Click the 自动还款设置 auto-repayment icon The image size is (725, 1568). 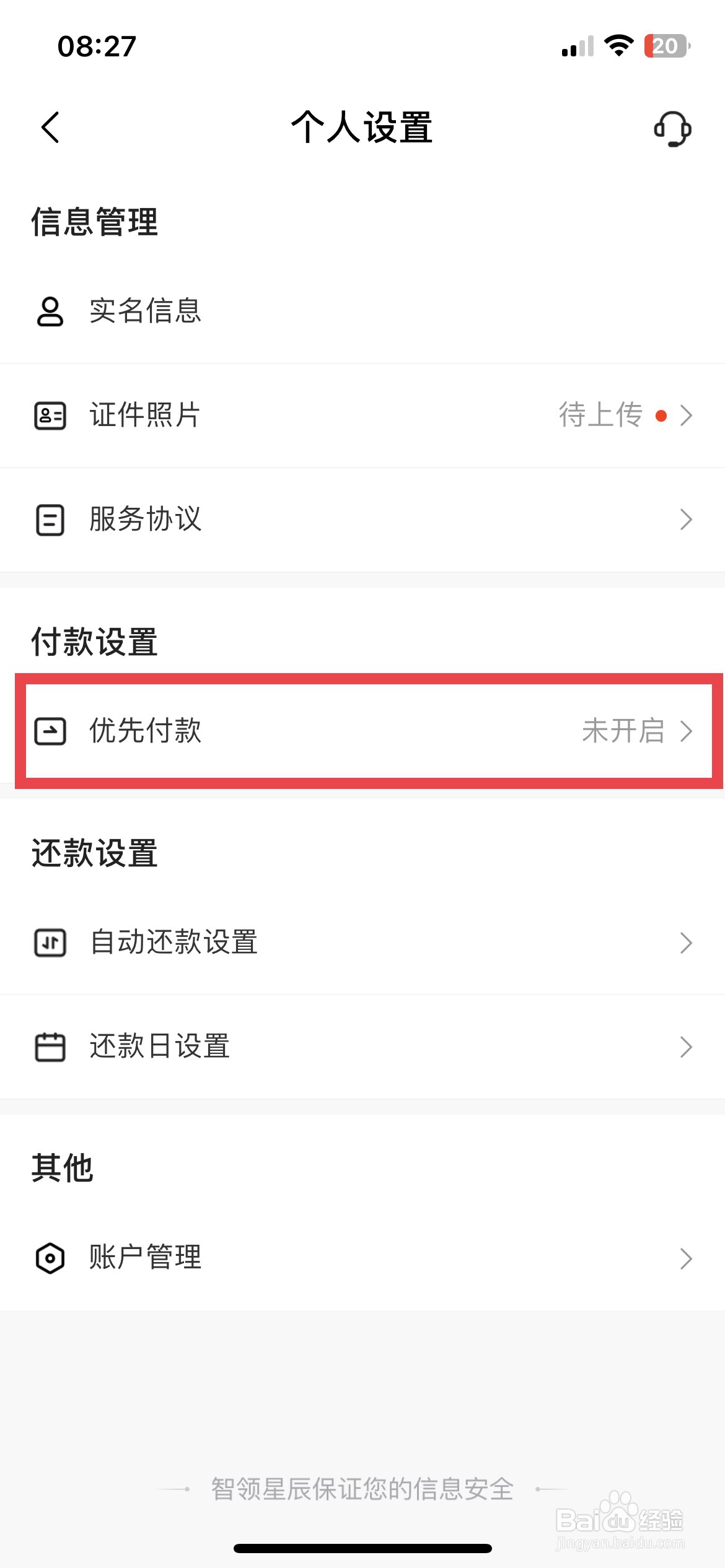click(50, 943)
